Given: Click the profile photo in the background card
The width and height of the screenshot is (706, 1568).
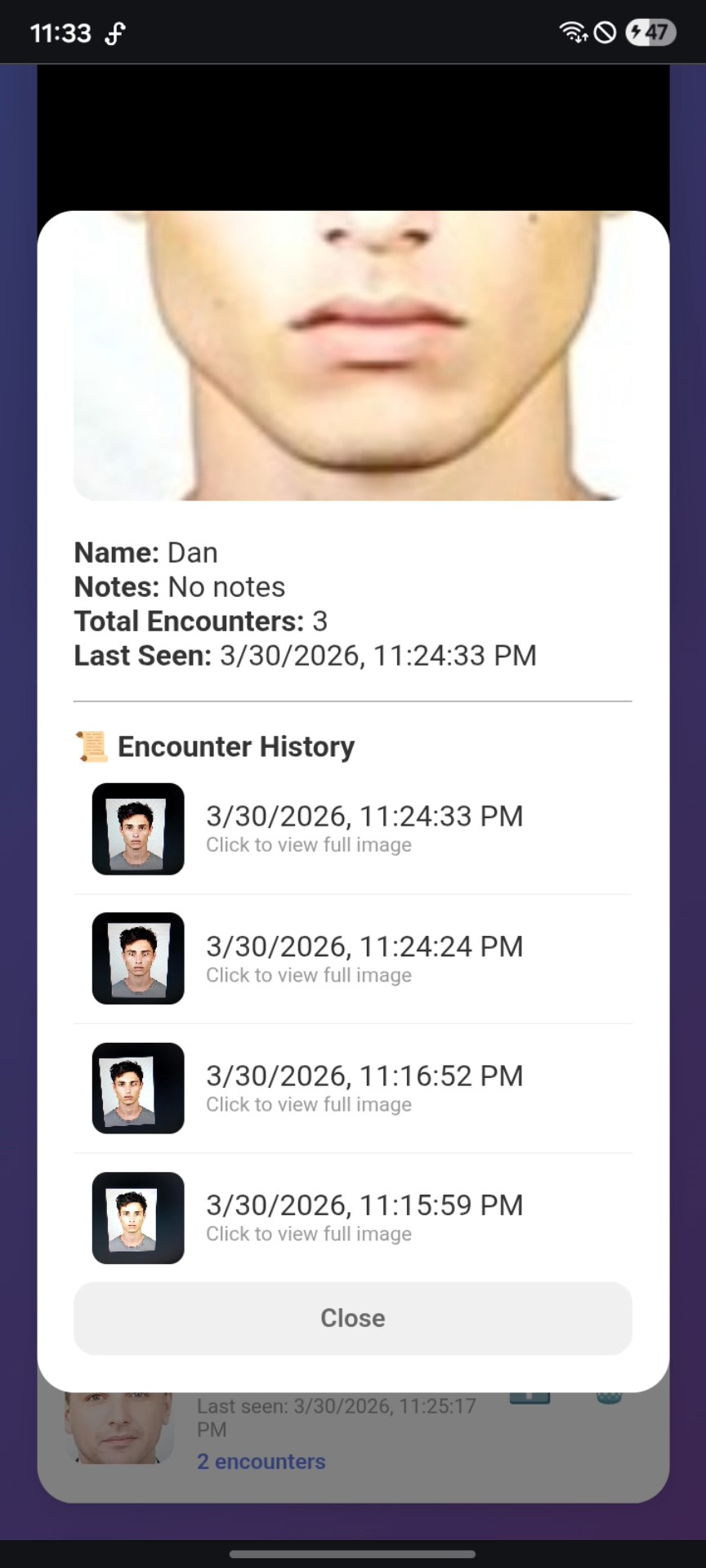Looking at the screenshot, I should [120, 1428].
